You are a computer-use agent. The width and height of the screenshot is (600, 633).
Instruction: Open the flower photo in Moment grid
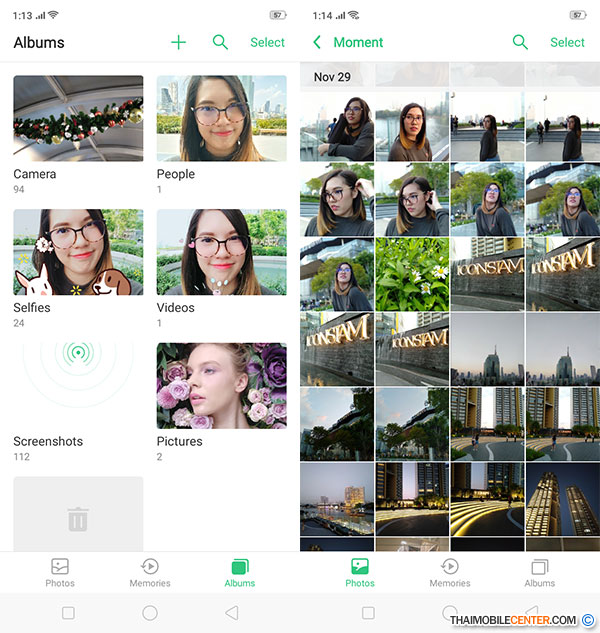(x=412, y=273)
